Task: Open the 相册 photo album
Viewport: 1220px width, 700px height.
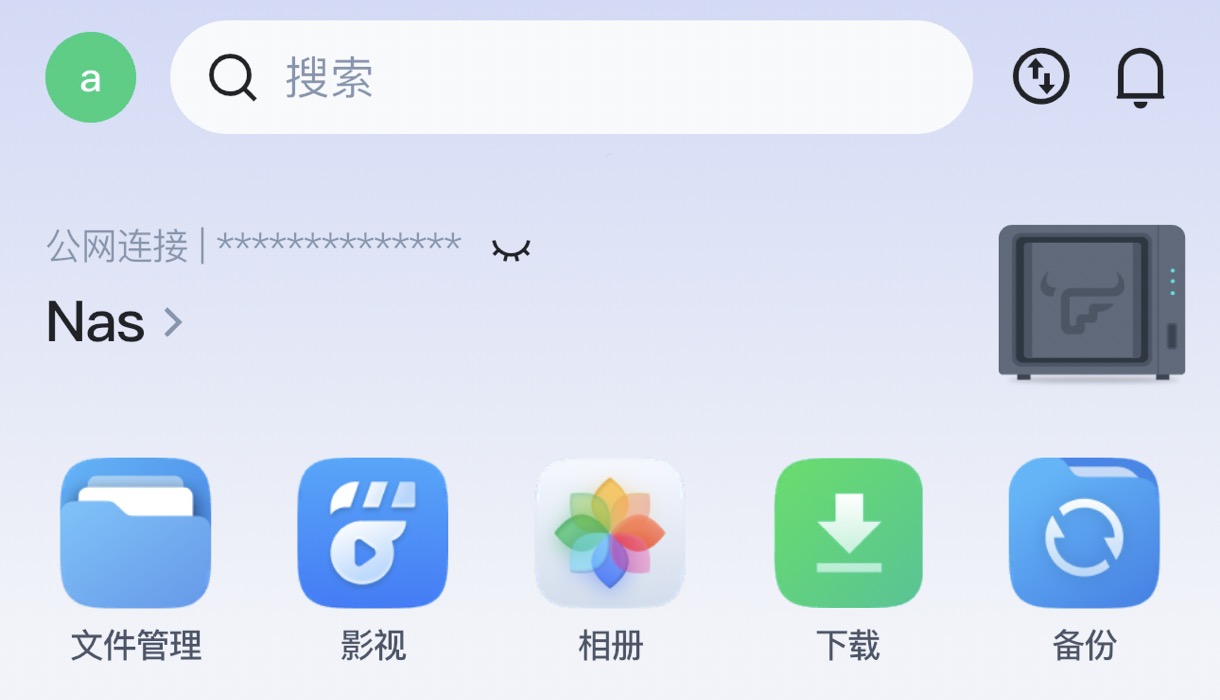Action: [610, 533]
